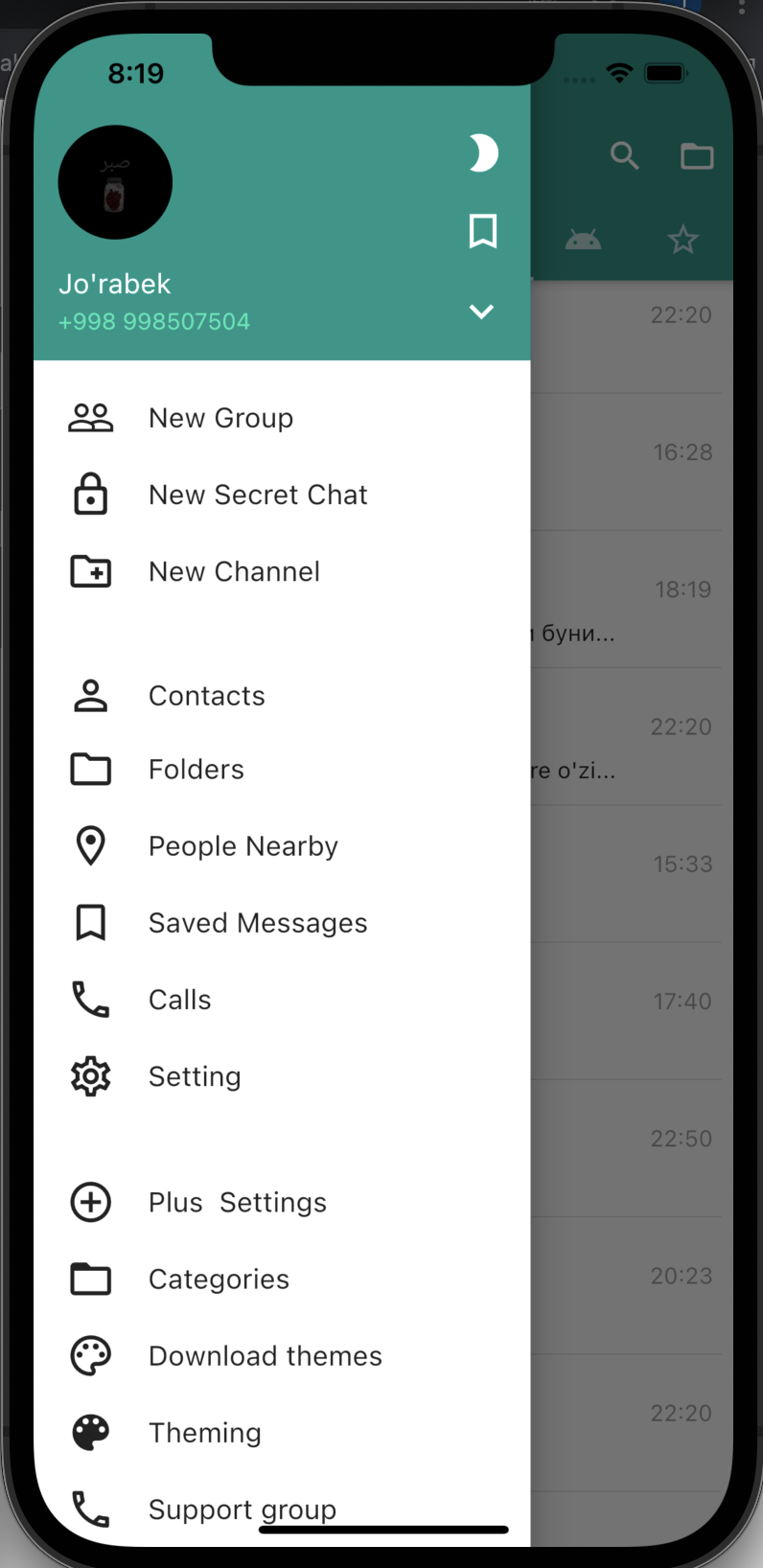This screenshot has width=763, height=1568.
Task: Tap the phone number +998 998507504
Action: click(x=153, y=321)
